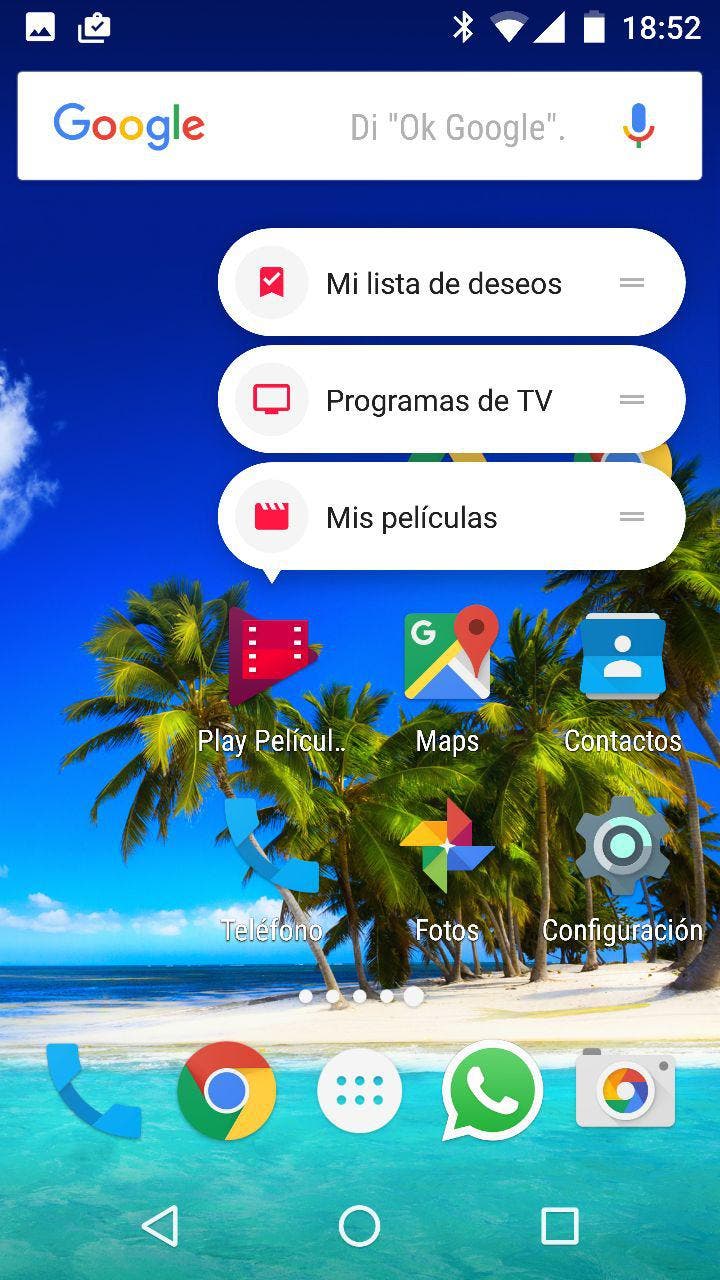Open the app drawer
Screen dimensions: 720x1280
pos(359,1091)
